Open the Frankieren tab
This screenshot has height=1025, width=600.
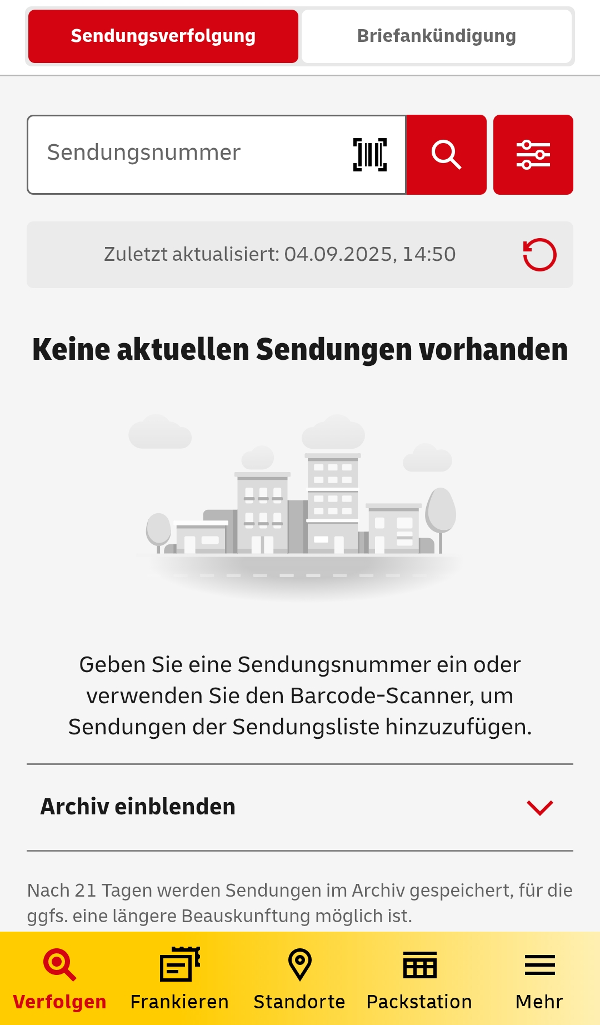pos(180,980)
